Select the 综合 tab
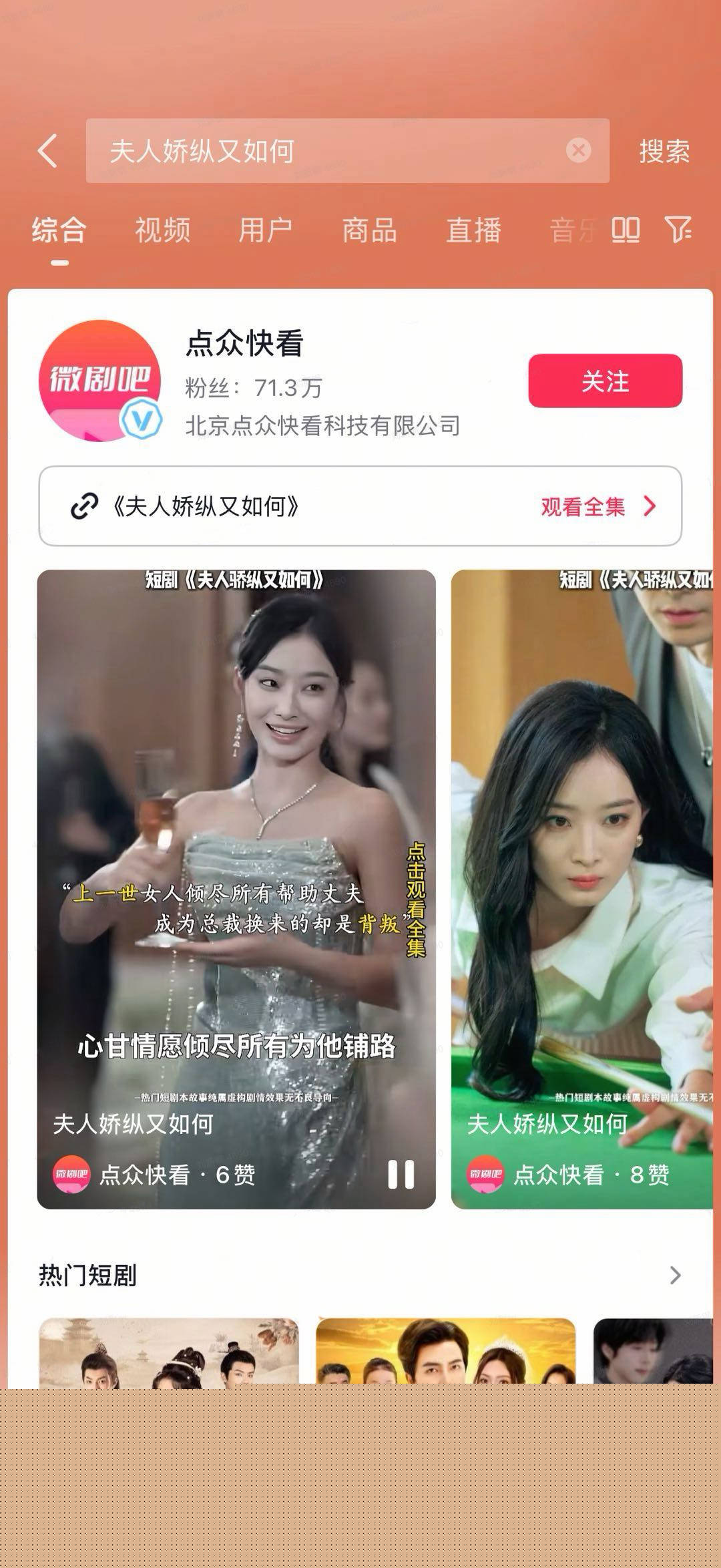 (x=59, y=230)
